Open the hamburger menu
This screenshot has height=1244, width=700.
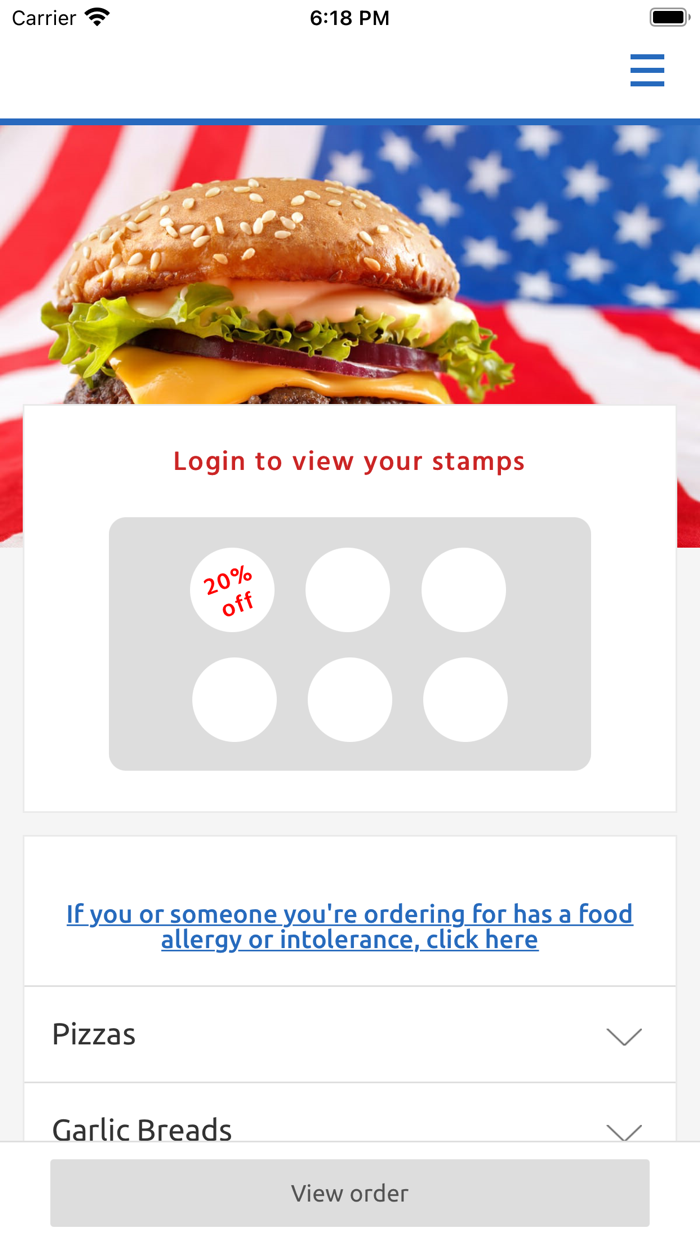click(x=647, y=70)
